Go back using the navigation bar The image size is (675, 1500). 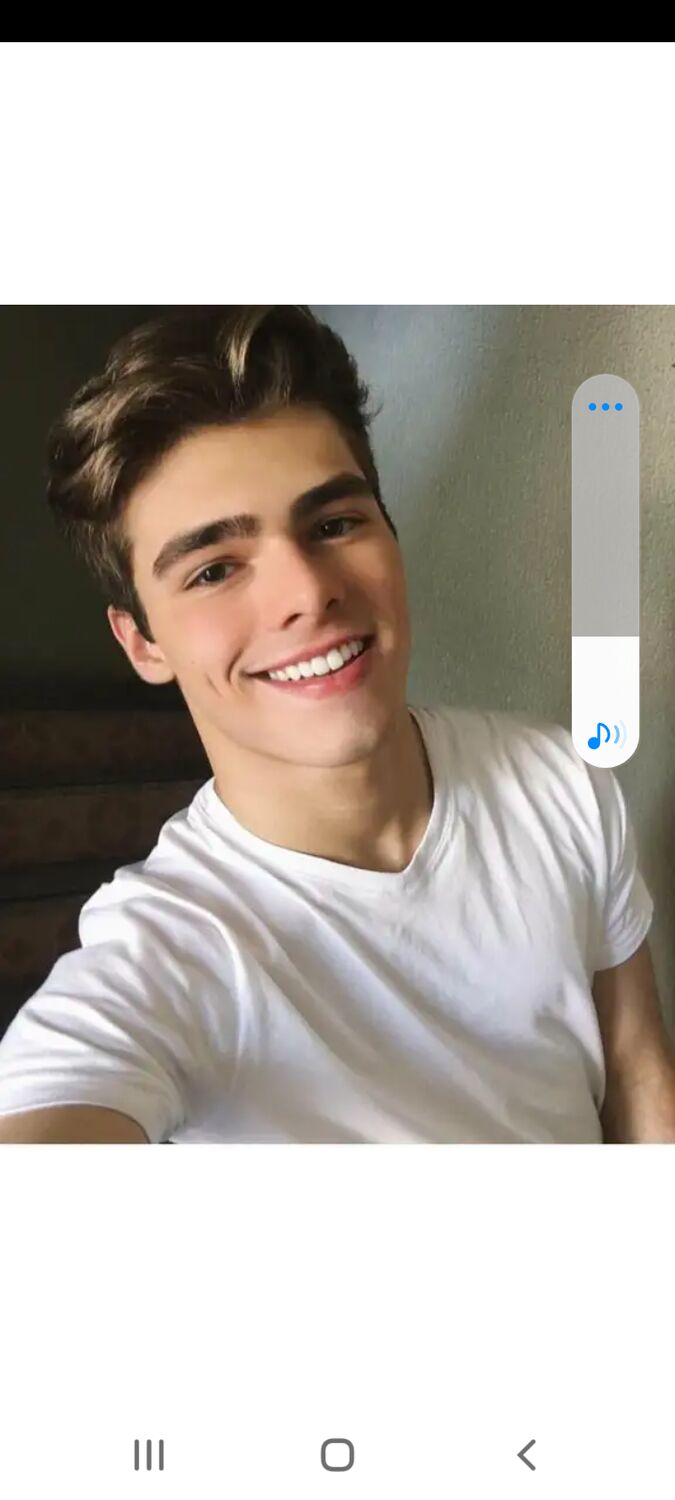coord(527,1455)
